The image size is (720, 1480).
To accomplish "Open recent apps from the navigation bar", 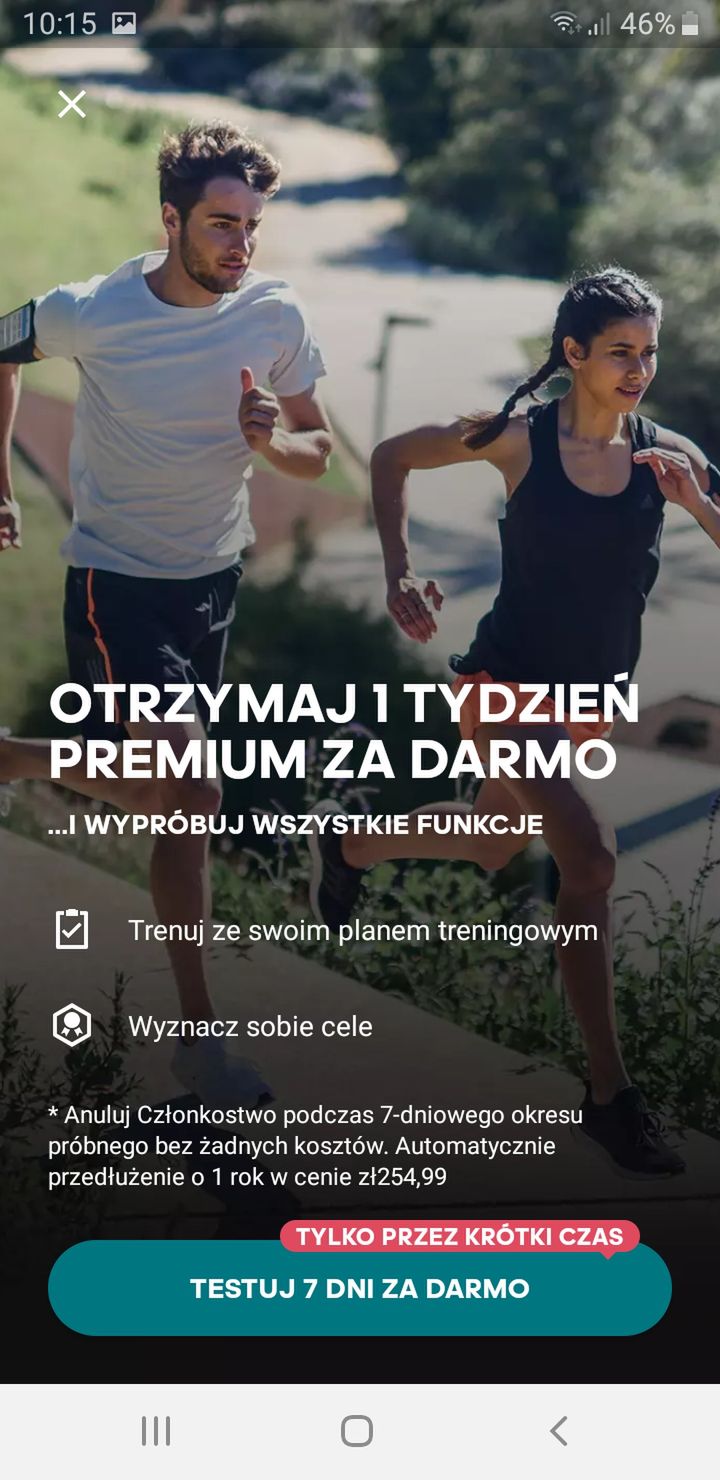I will click(x=156, y=1431).
